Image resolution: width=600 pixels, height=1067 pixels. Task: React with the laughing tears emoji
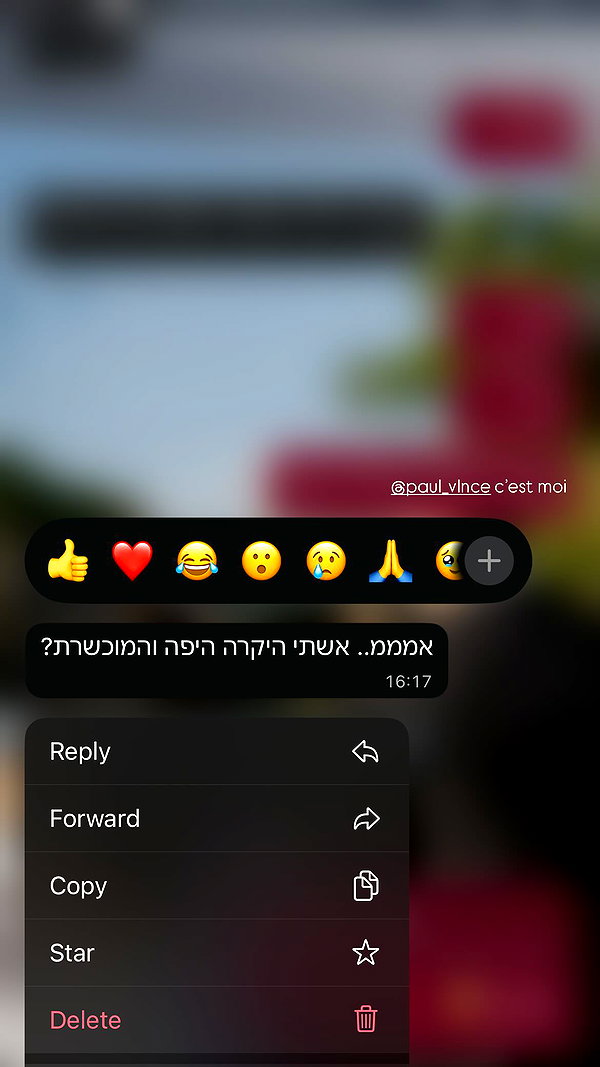(197, 561)
